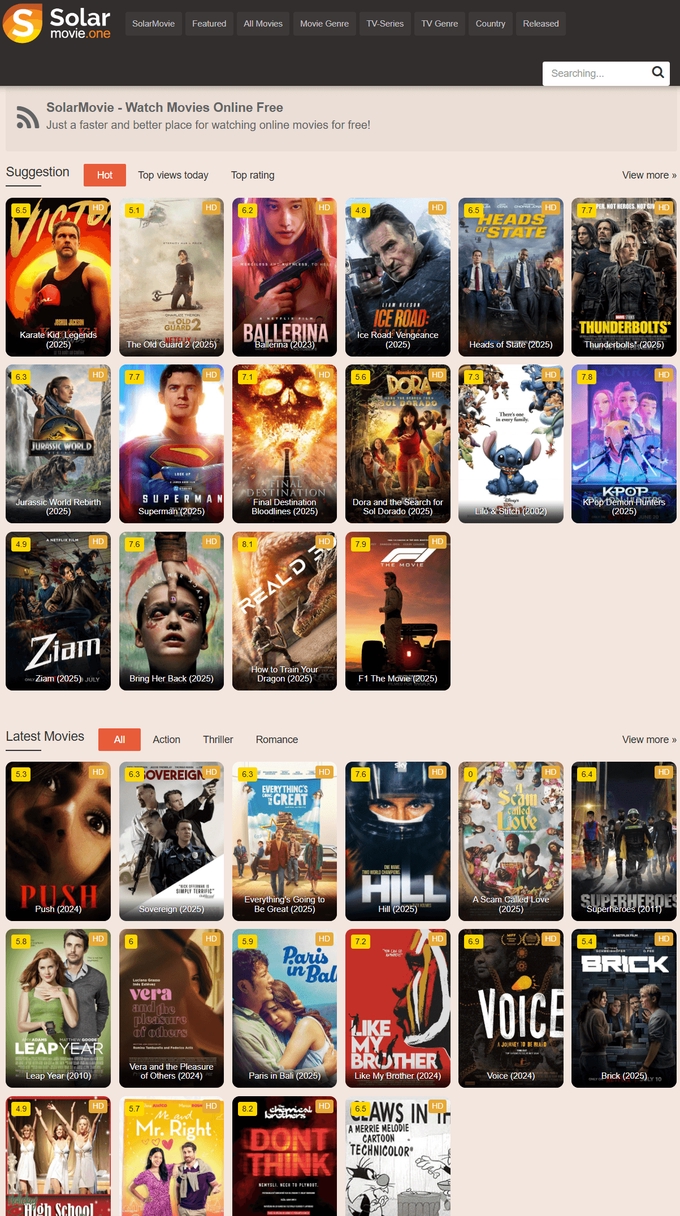Filter latest movies by Action
This screenshot has width=680, height=1216.
[166, 740]
